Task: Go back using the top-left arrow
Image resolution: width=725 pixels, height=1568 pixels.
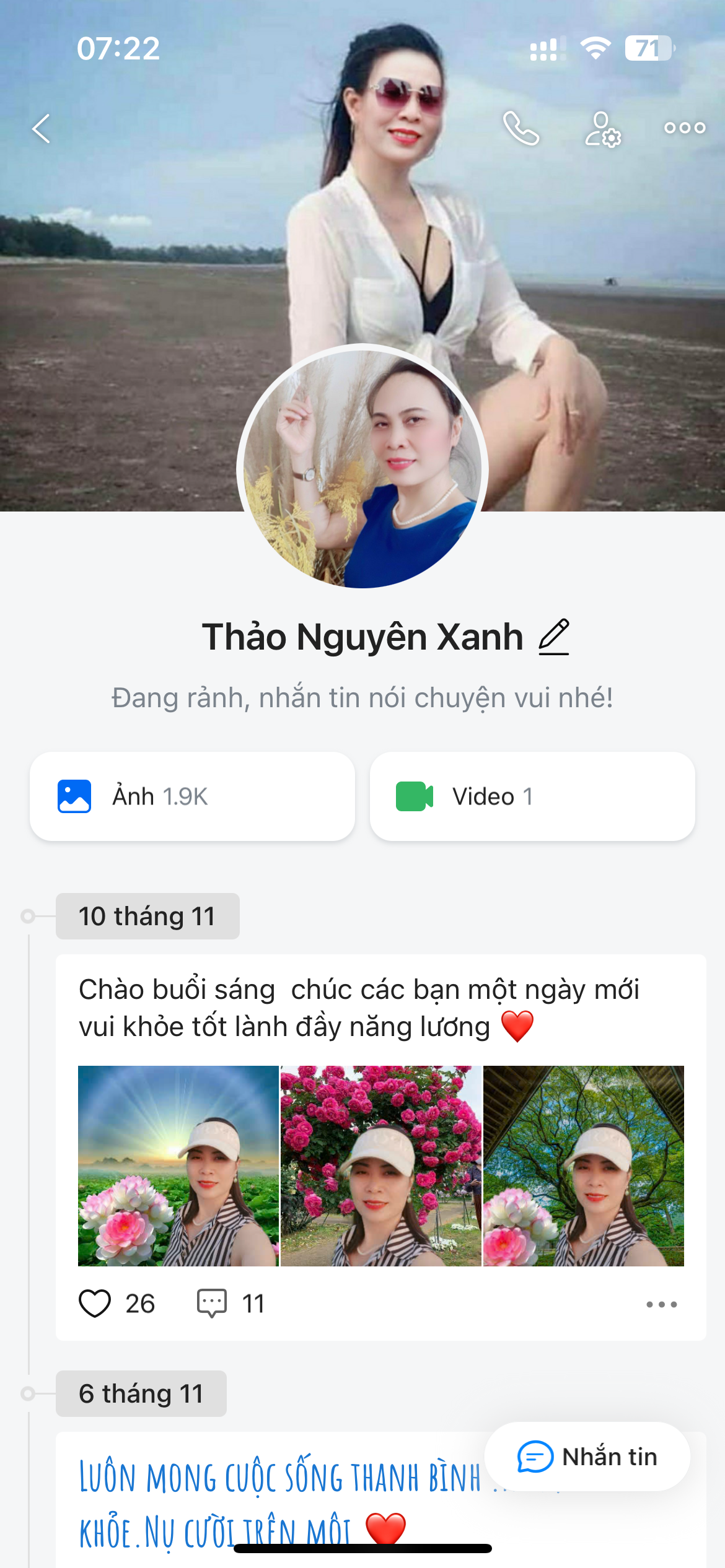Action: point(42,129)
